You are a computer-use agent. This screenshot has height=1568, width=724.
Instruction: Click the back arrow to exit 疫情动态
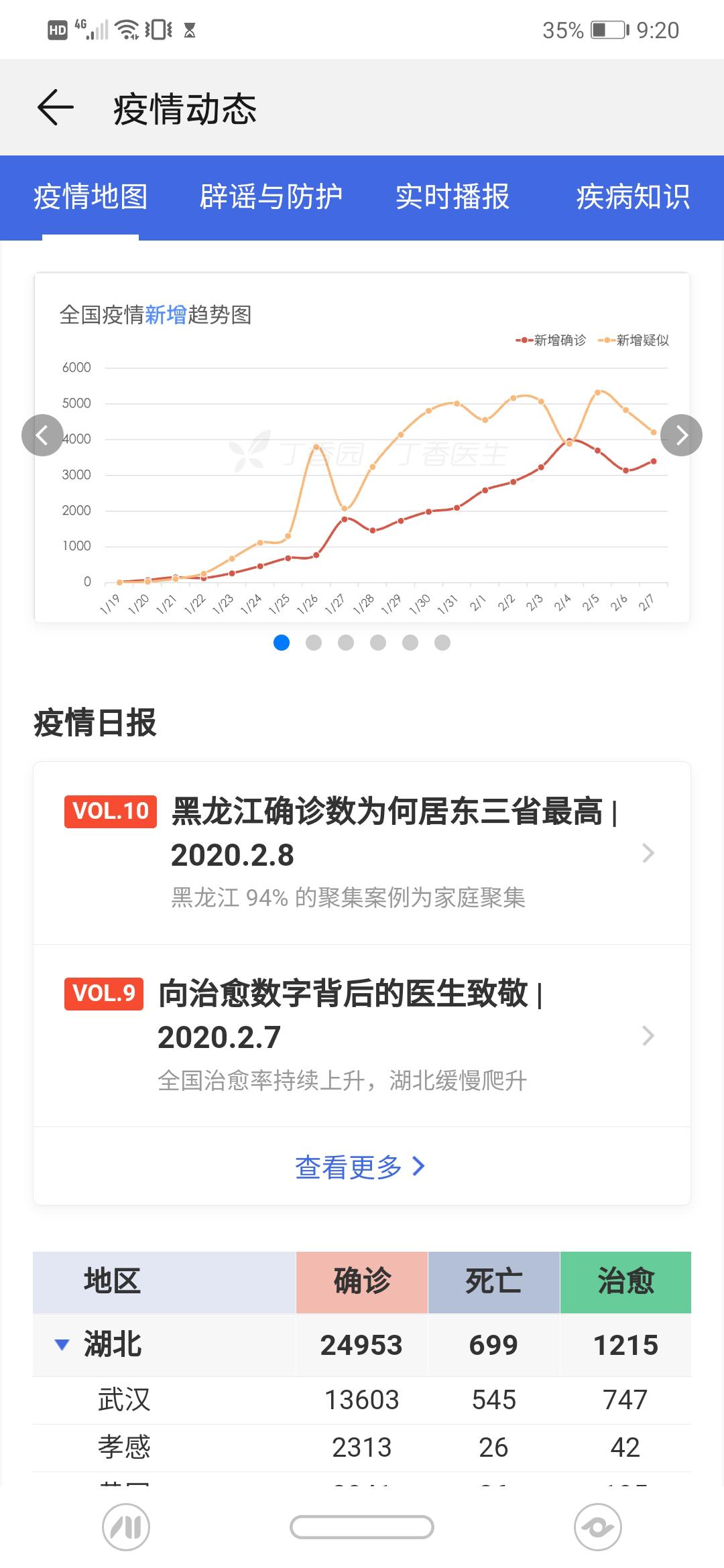[x=54, y=107]
